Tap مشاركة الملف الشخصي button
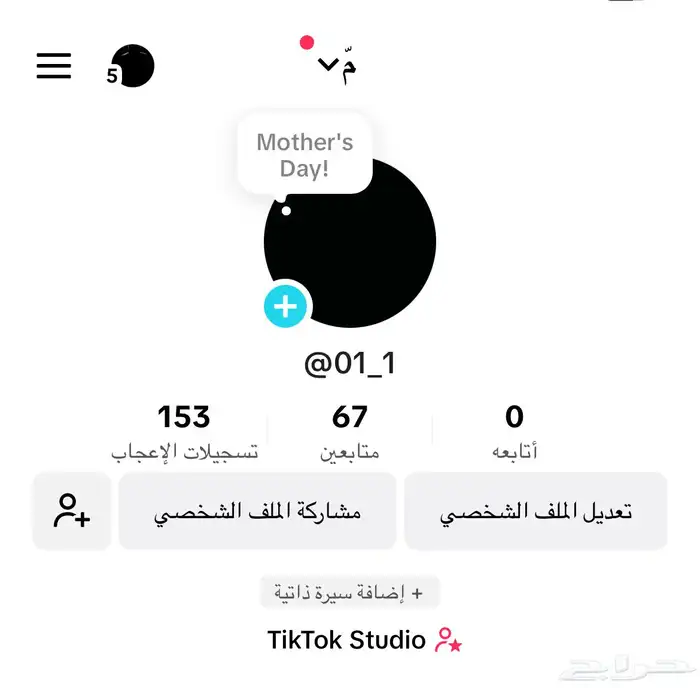 coord(257,512)
